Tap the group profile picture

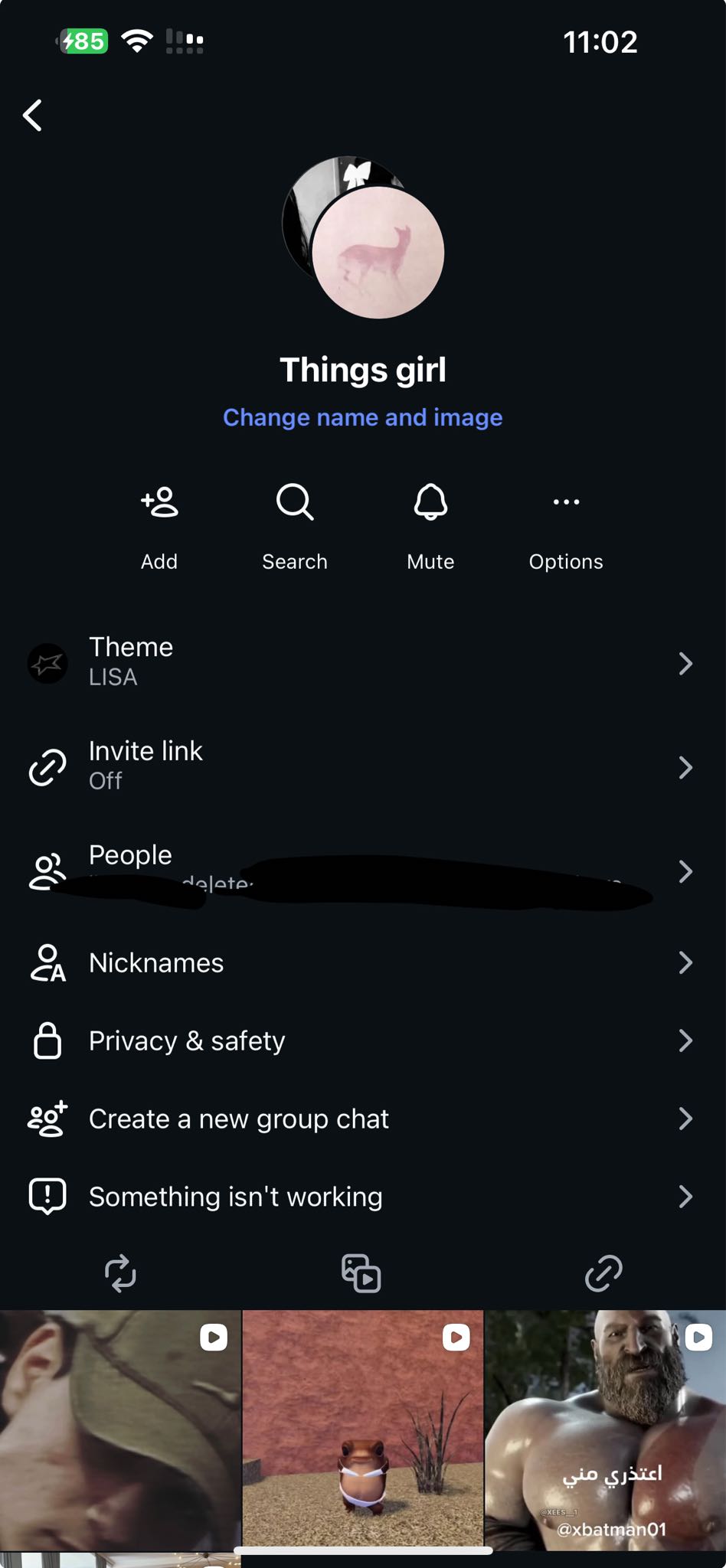tap(363, 237)
